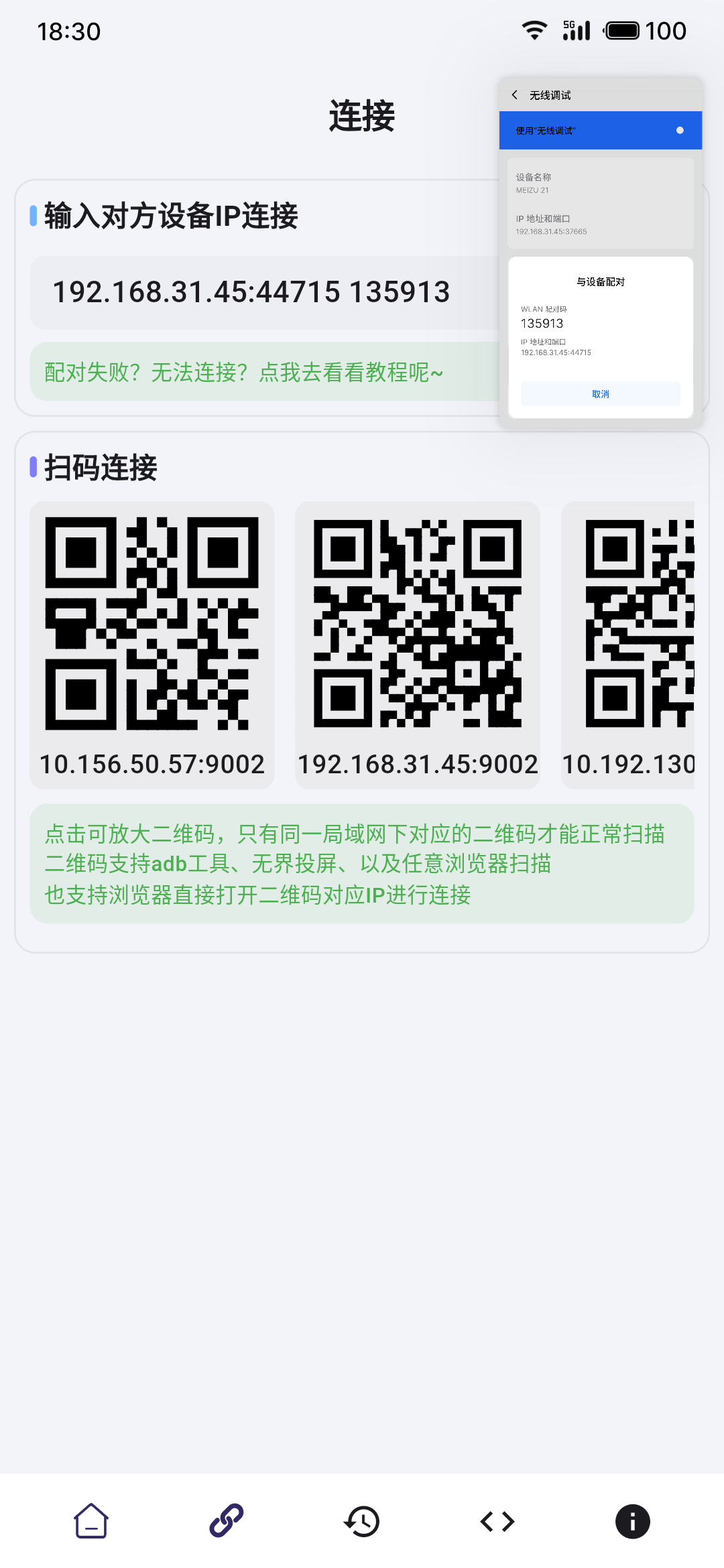
Task: Open the code brackets tab
Action: pos(497,1521)
